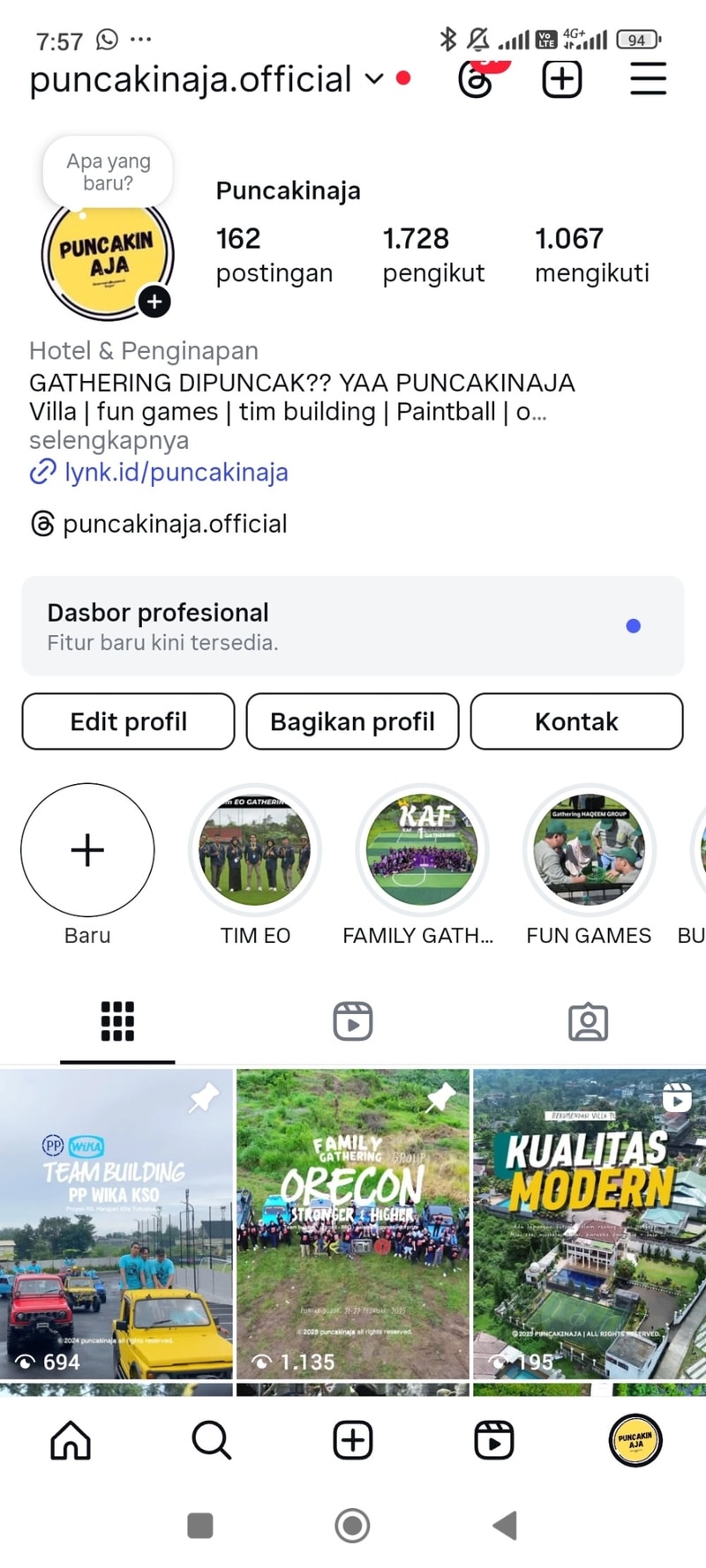706x1568 pixels.
Task: Open the account switcher next to puncakinaja.official
Action: coord(374,79)
